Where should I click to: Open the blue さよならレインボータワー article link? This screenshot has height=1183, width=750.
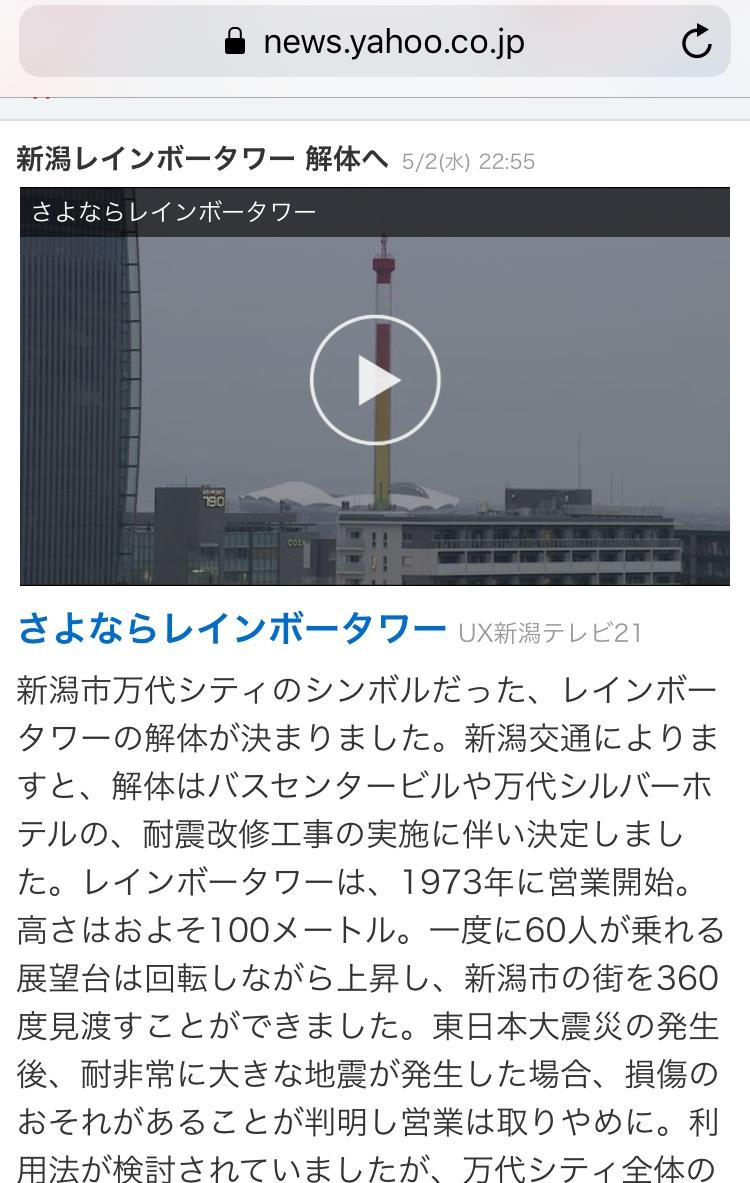tap(232, 630)
